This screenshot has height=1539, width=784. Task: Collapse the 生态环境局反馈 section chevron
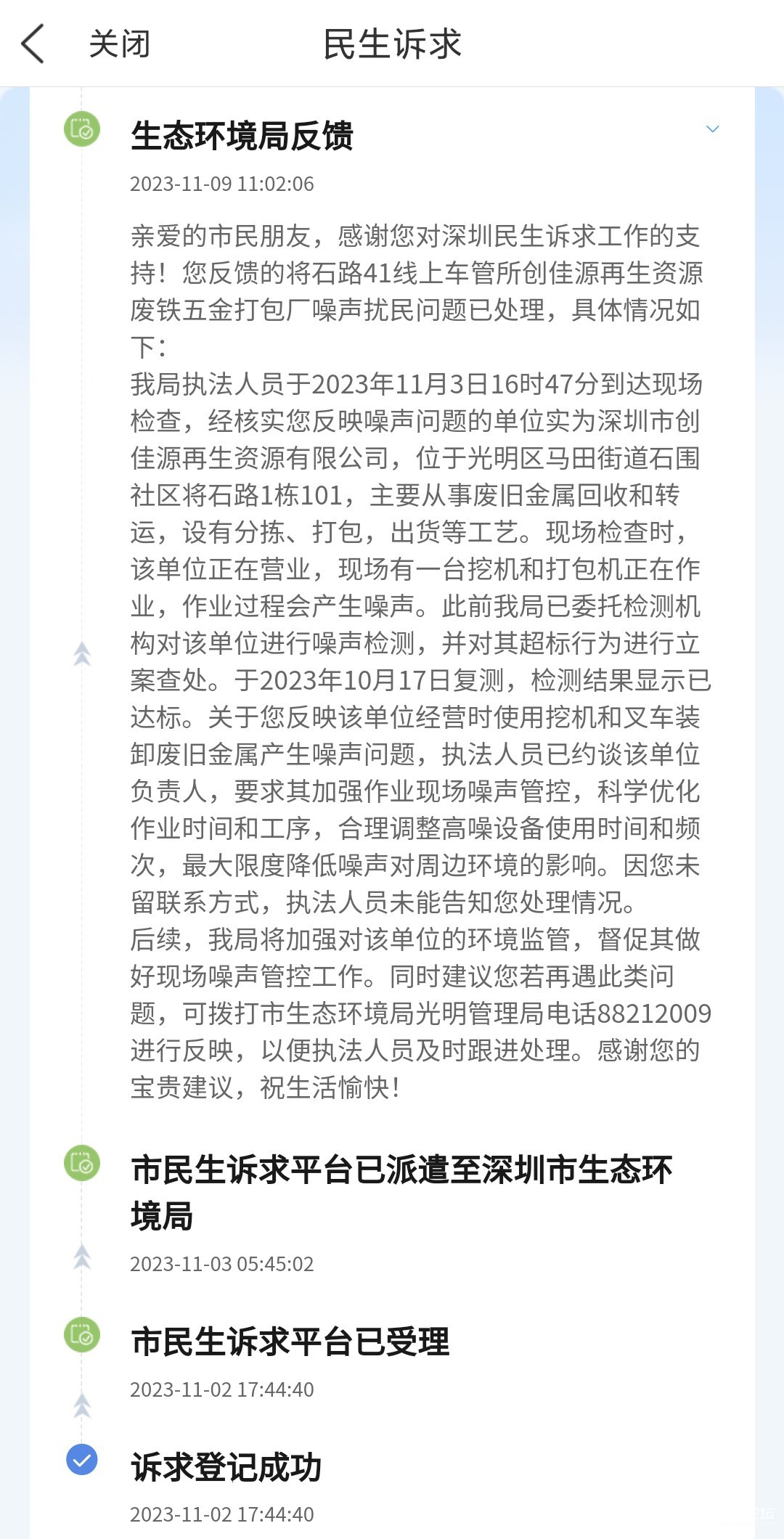tap(712, 129)
